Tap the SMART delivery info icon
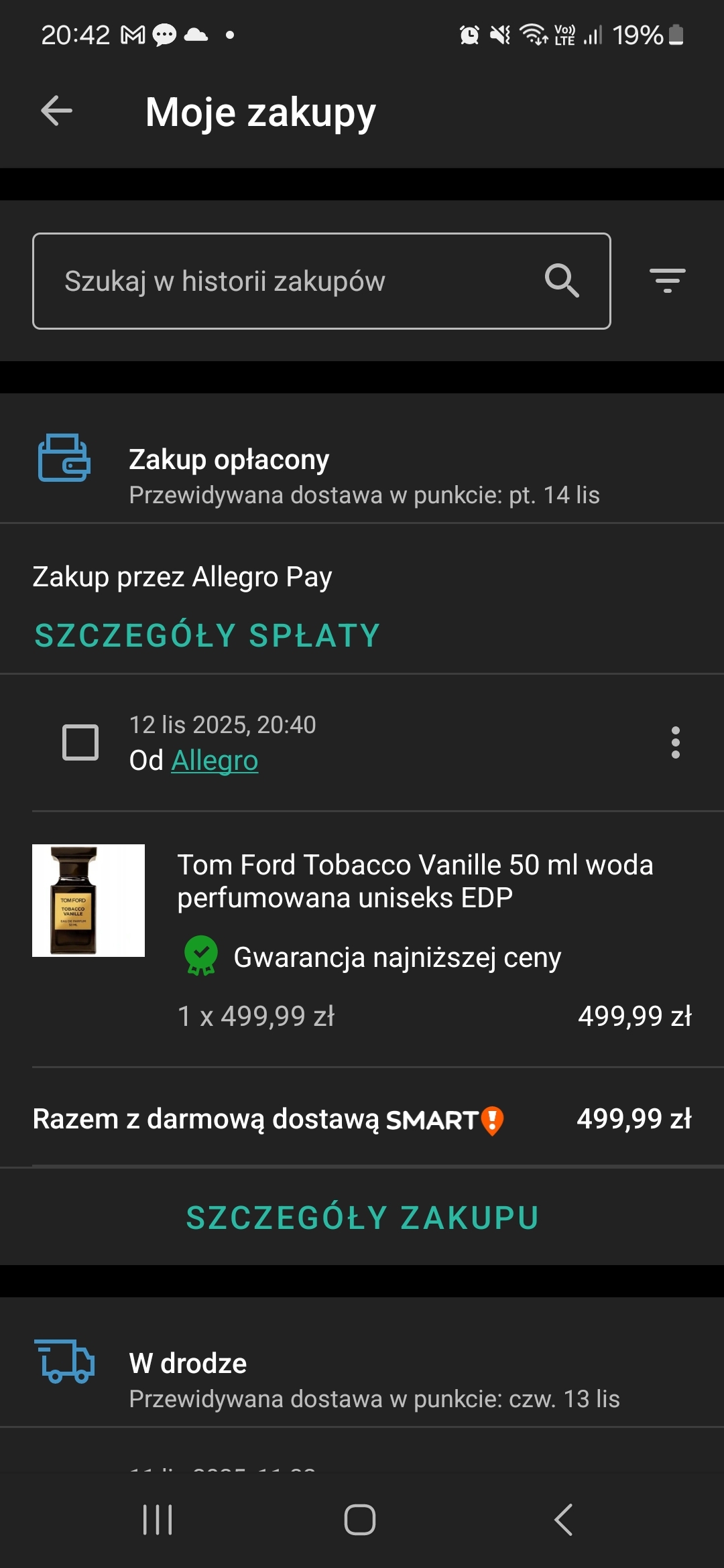This screenshot has width=724, height=1568. [493, 1120]
